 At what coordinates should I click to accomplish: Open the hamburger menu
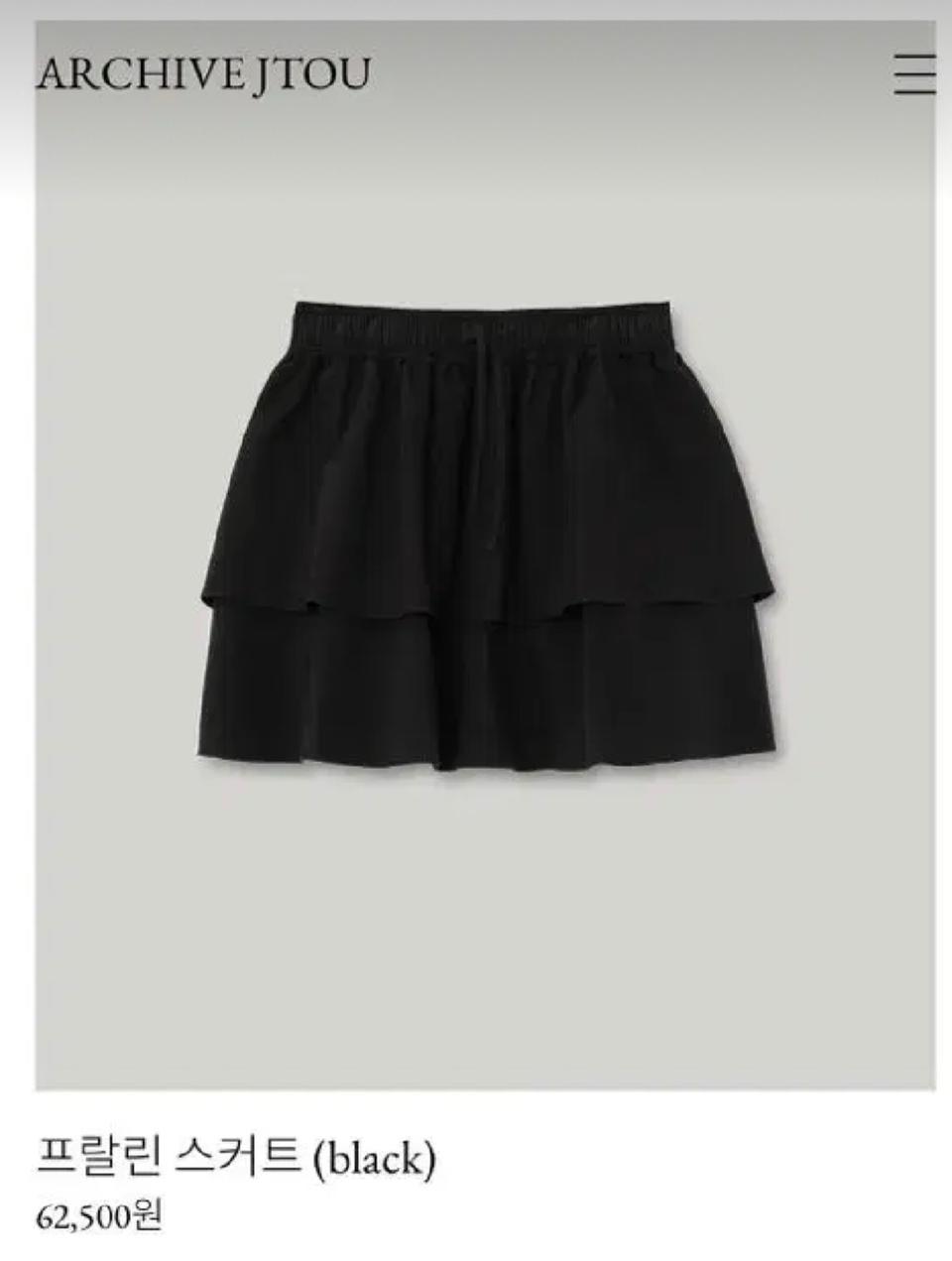(913, 74)
